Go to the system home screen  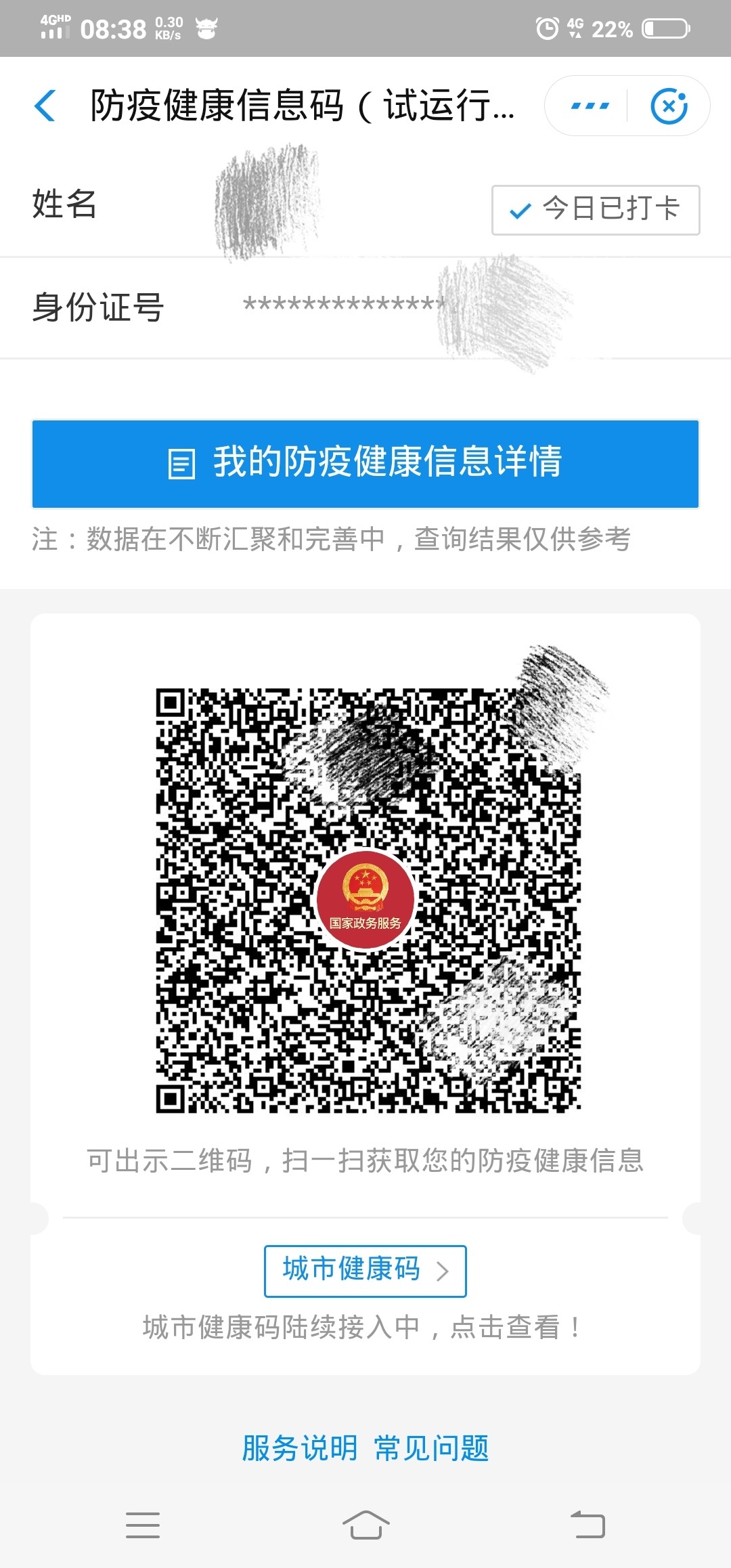(365, 1525)
